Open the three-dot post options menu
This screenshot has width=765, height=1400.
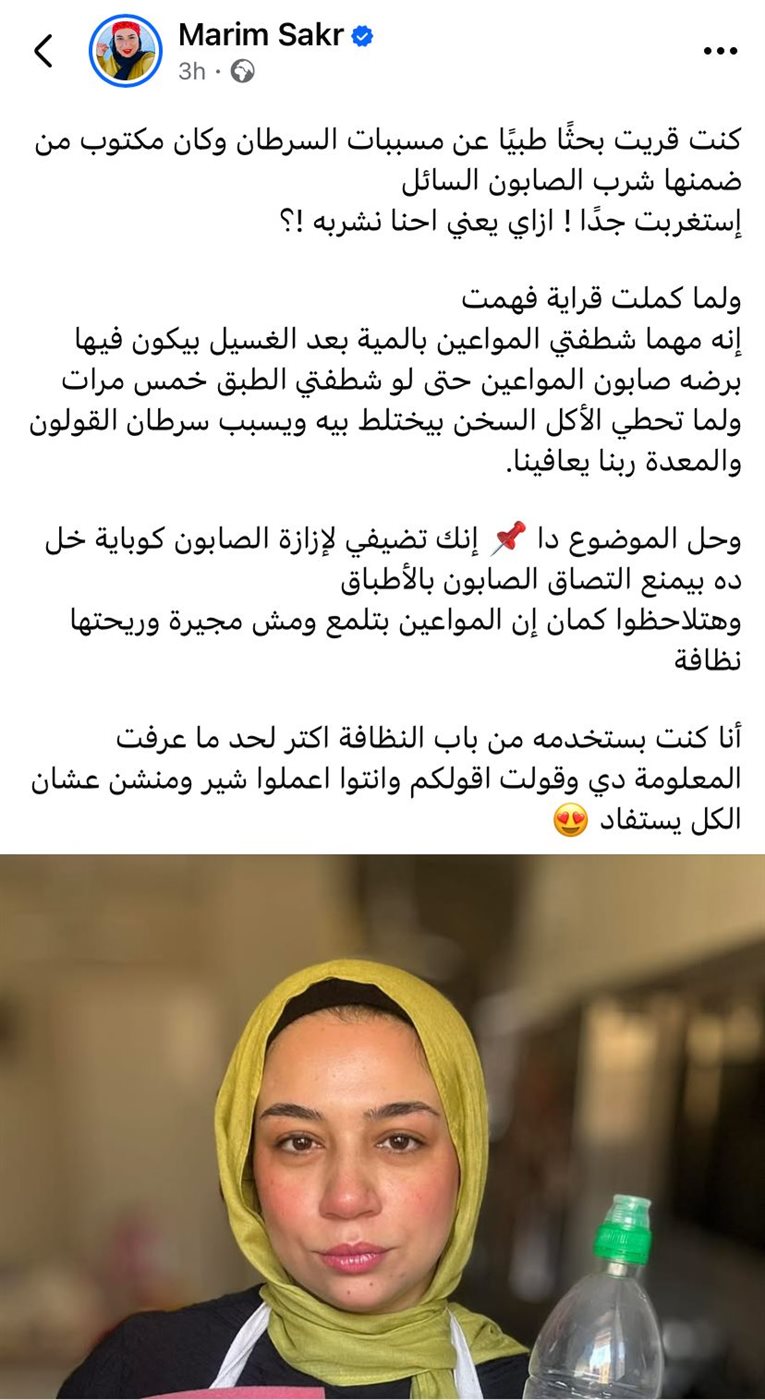coord(720,52)
